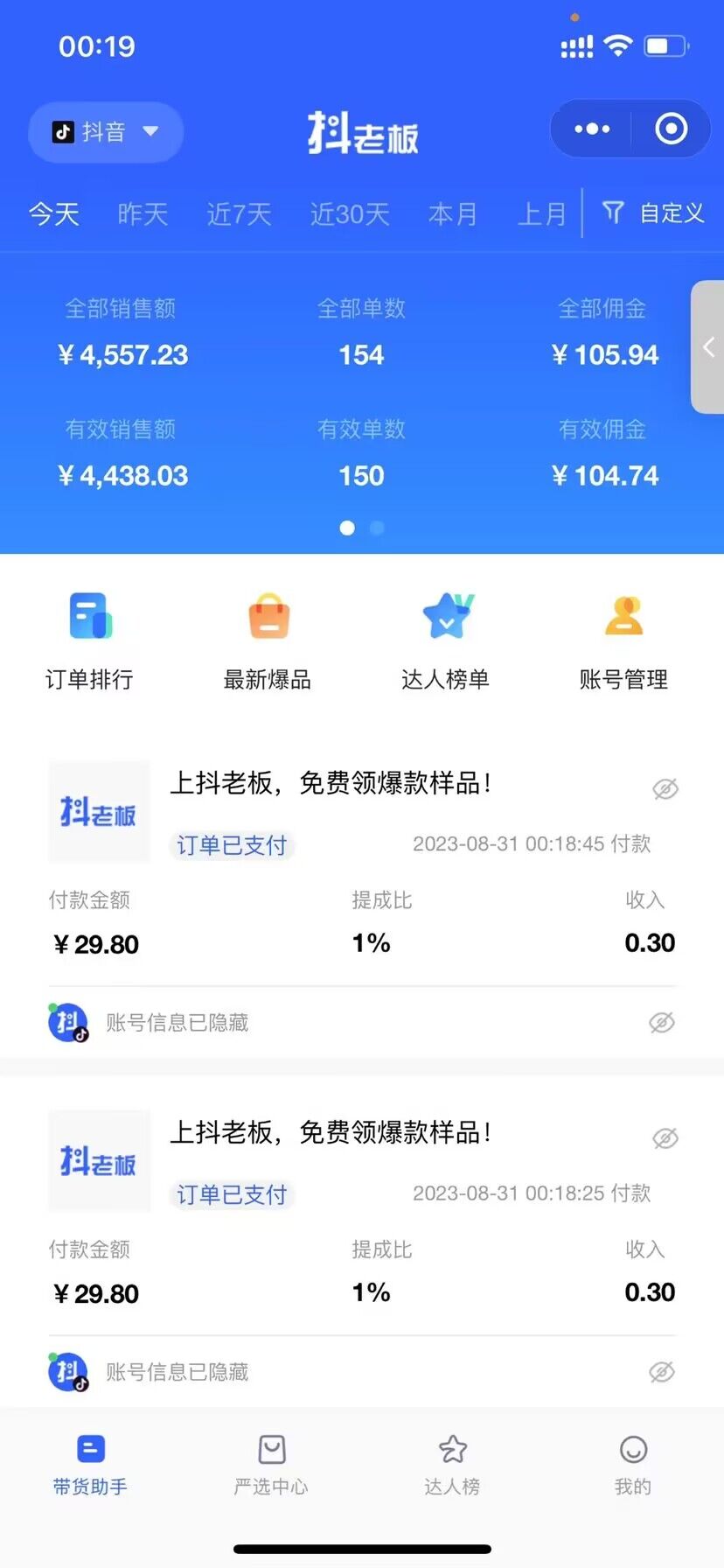This screenshot has width=724, height=1568.
Task: Go to the 我的 profile tab
Action: click(x=633, y=1463)
